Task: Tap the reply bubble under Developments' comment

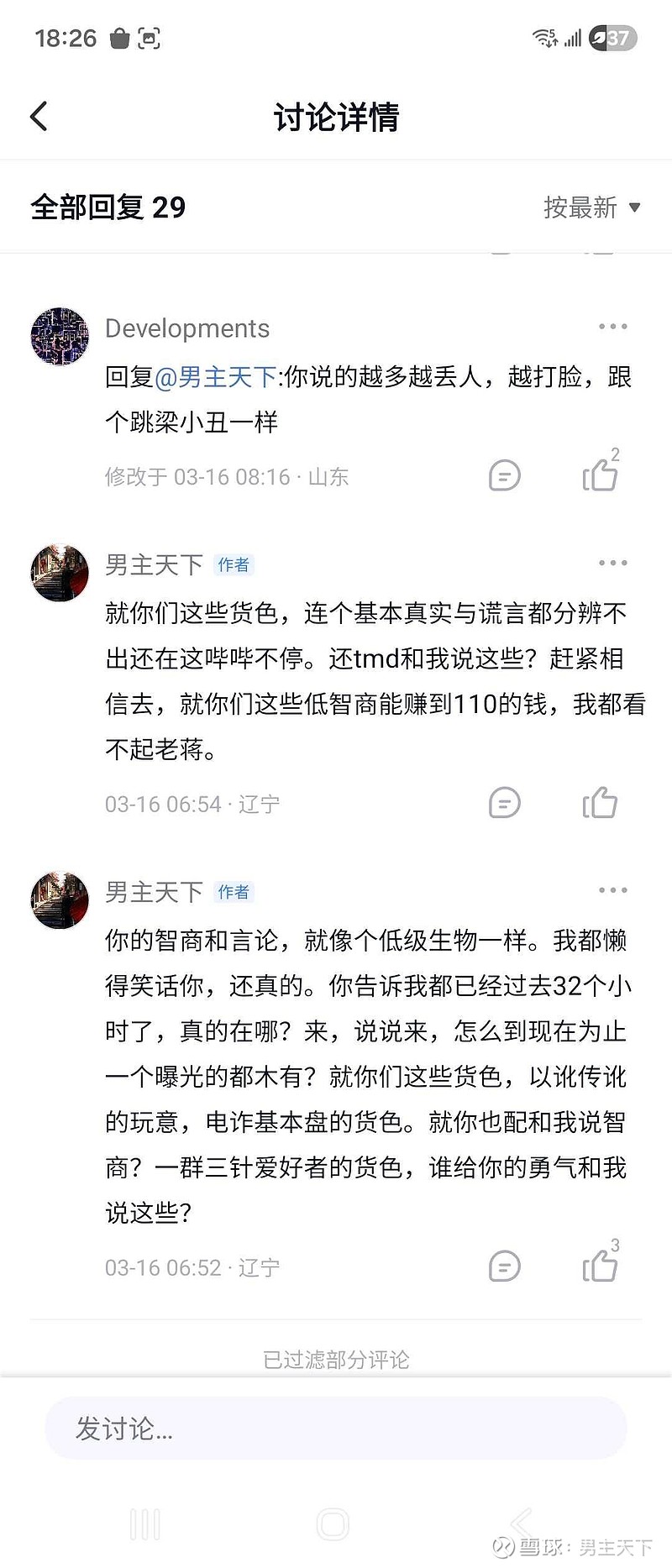Action: [503, 475]
